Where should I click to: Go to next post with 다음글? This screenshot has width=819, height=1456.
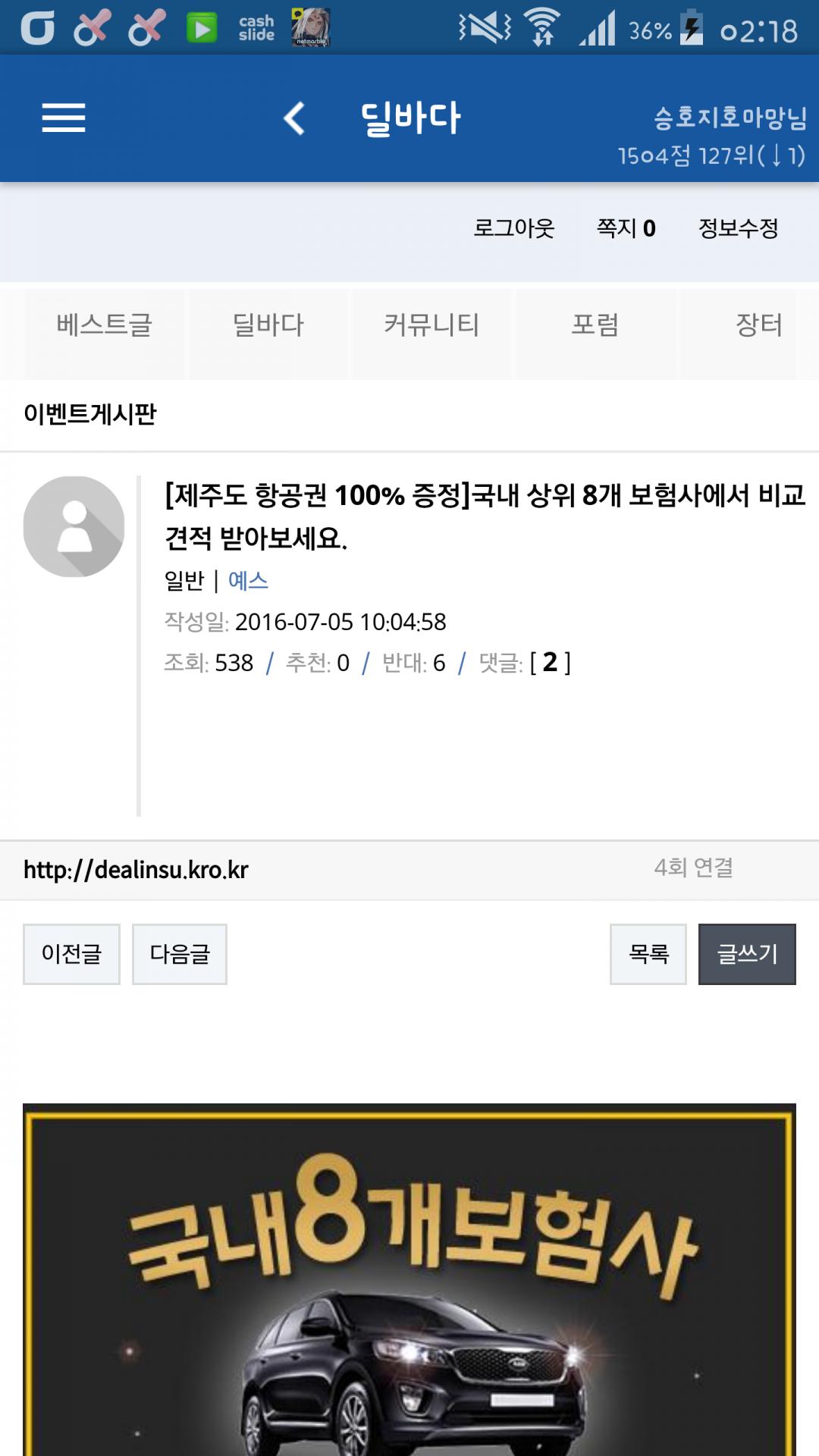click(x=180, y=954)
